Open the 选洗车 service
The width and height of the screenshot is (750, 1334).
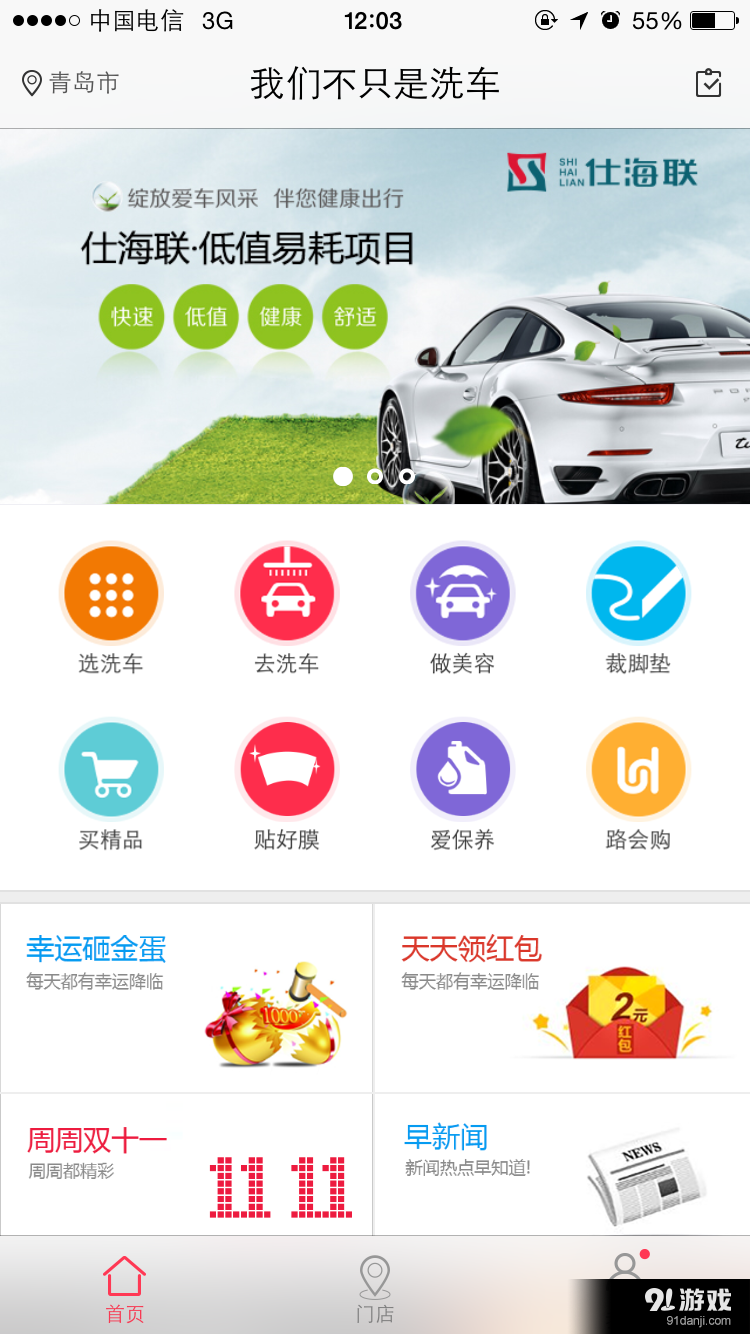coord(111,594)
